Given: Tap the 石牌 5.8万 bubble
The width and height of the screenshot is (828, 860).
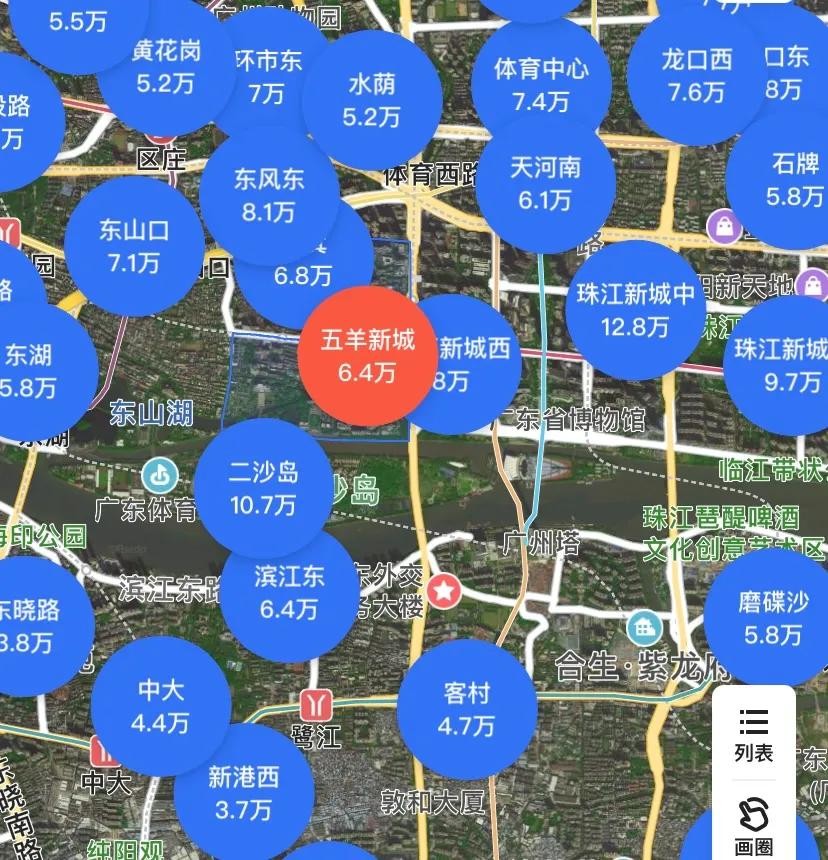Looking at the screenshot, I should point(790,180).
